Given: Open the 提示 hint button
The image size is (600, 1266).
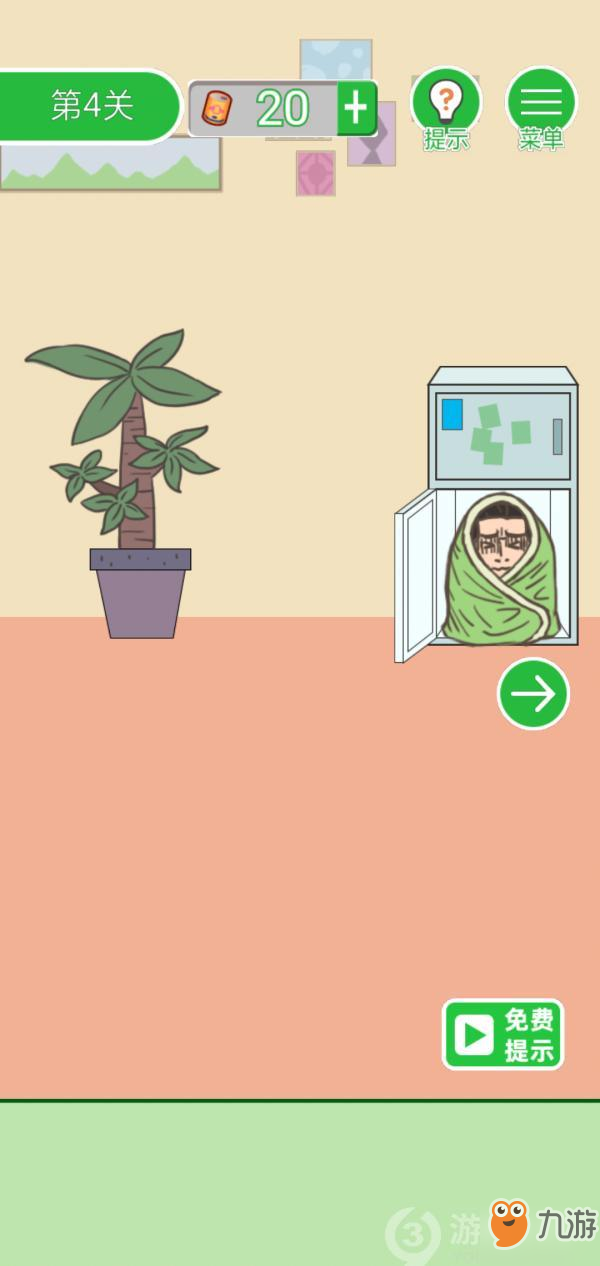Looking at the screenshot, I should pyautogui.click(x=446, y=103).
